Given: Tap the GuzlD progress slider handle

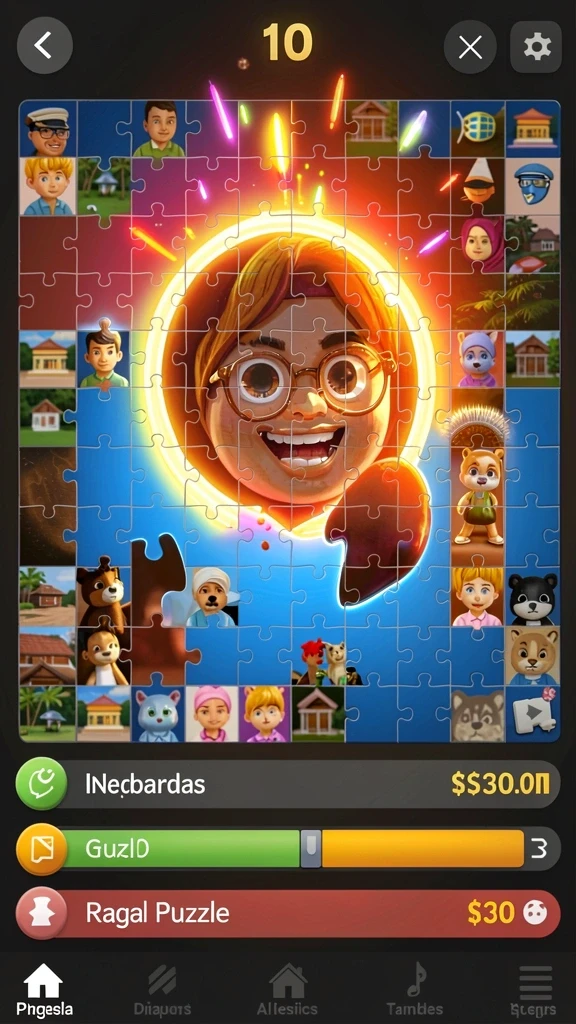Looking at the screenshot, I should tap(311, 848).
